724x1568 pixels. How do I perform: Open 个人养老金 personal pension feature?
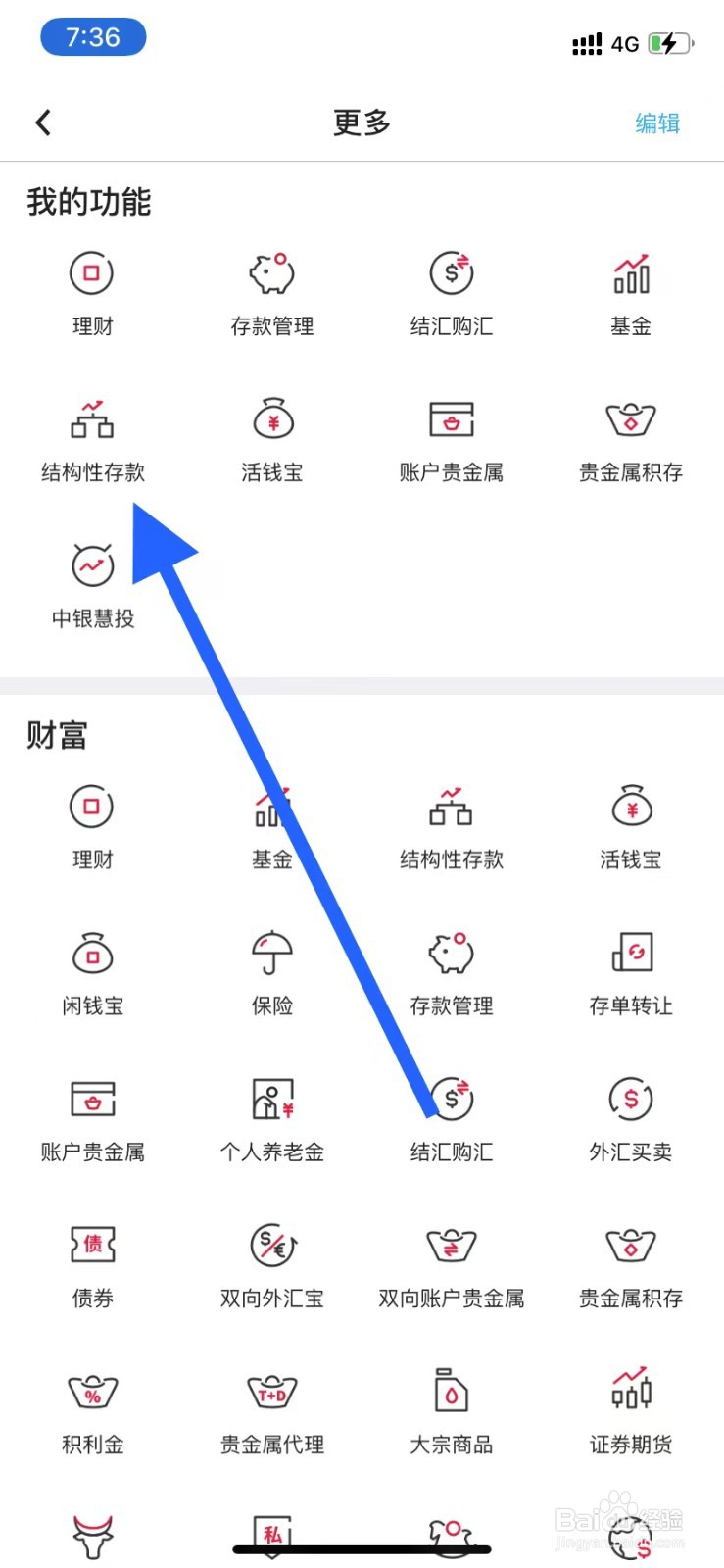coord(271,1100)
